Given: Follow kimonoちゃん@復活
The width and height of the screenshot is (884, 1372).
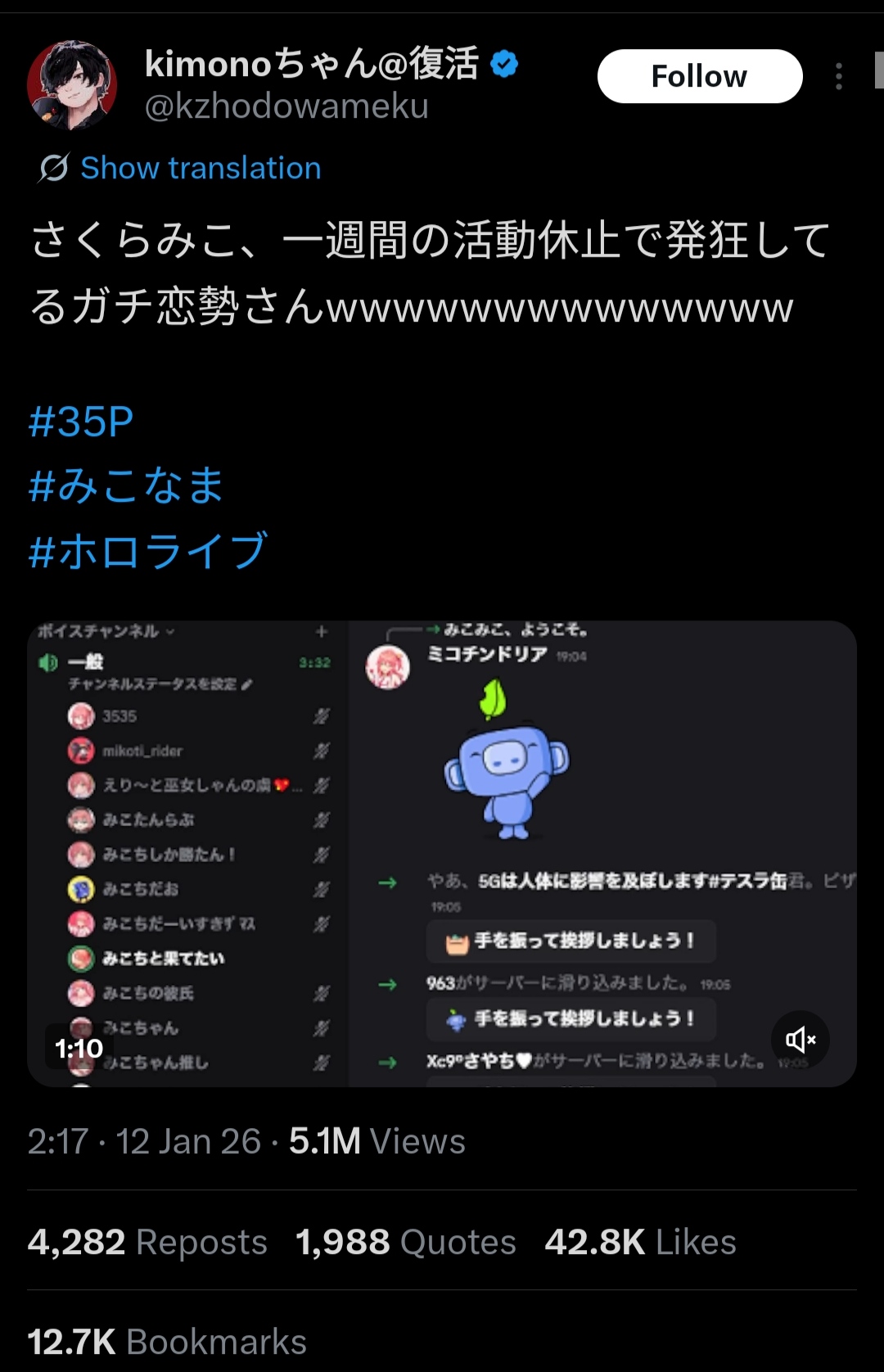Looking at the screenshot, I should (699, 76).
